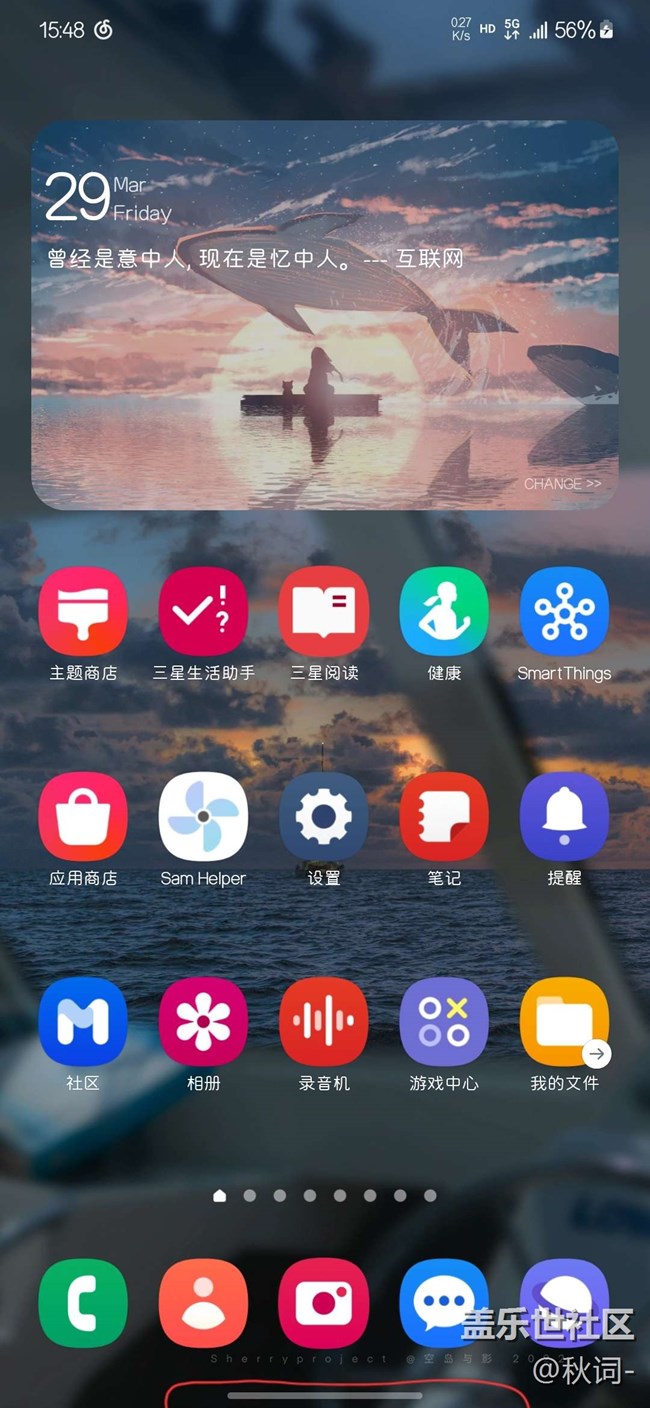The width and height of the screenshot is (650, 1408).
Task: Open 提醒 reminder app
Action: tap(564, 816)
